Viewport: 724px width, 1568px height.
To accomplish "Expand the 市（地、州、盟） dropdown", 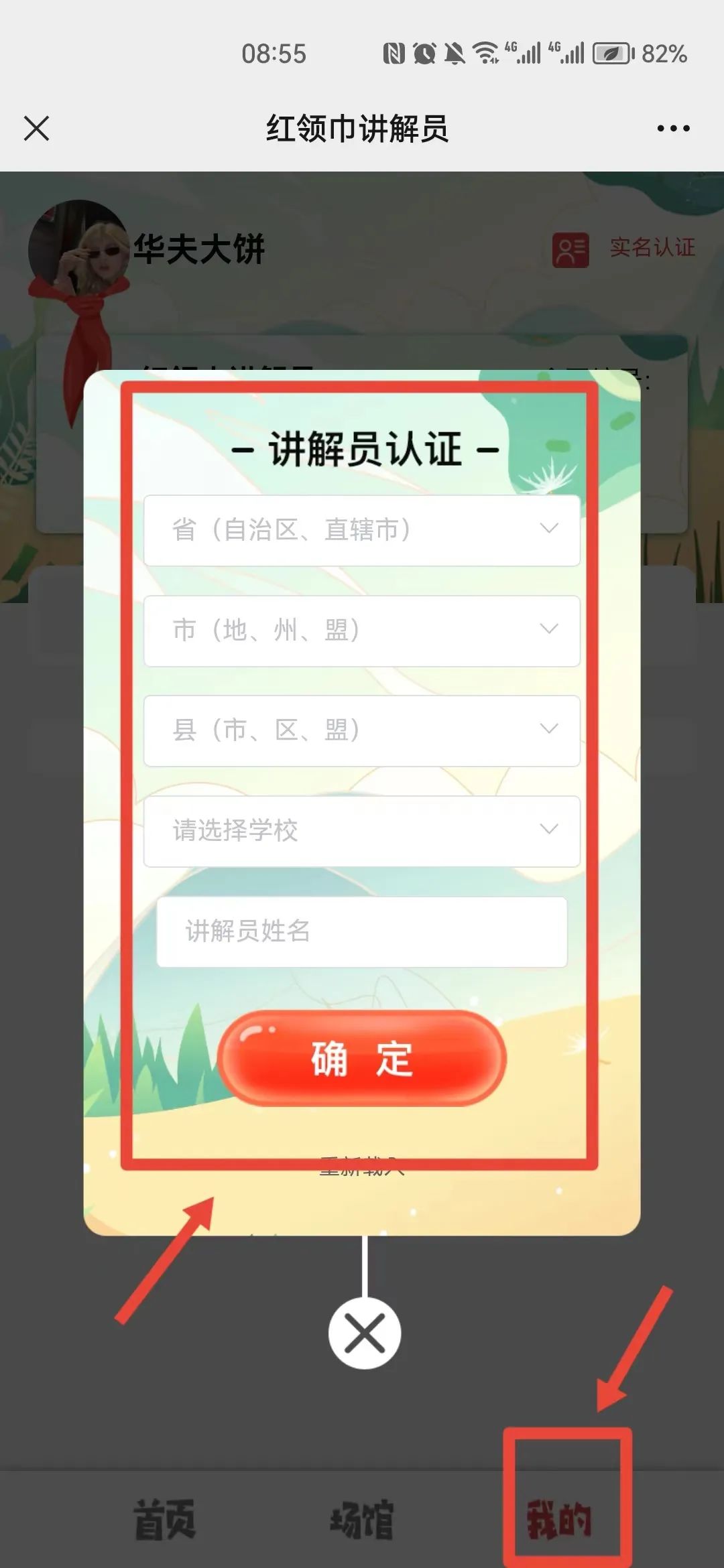I will (362, 631).
